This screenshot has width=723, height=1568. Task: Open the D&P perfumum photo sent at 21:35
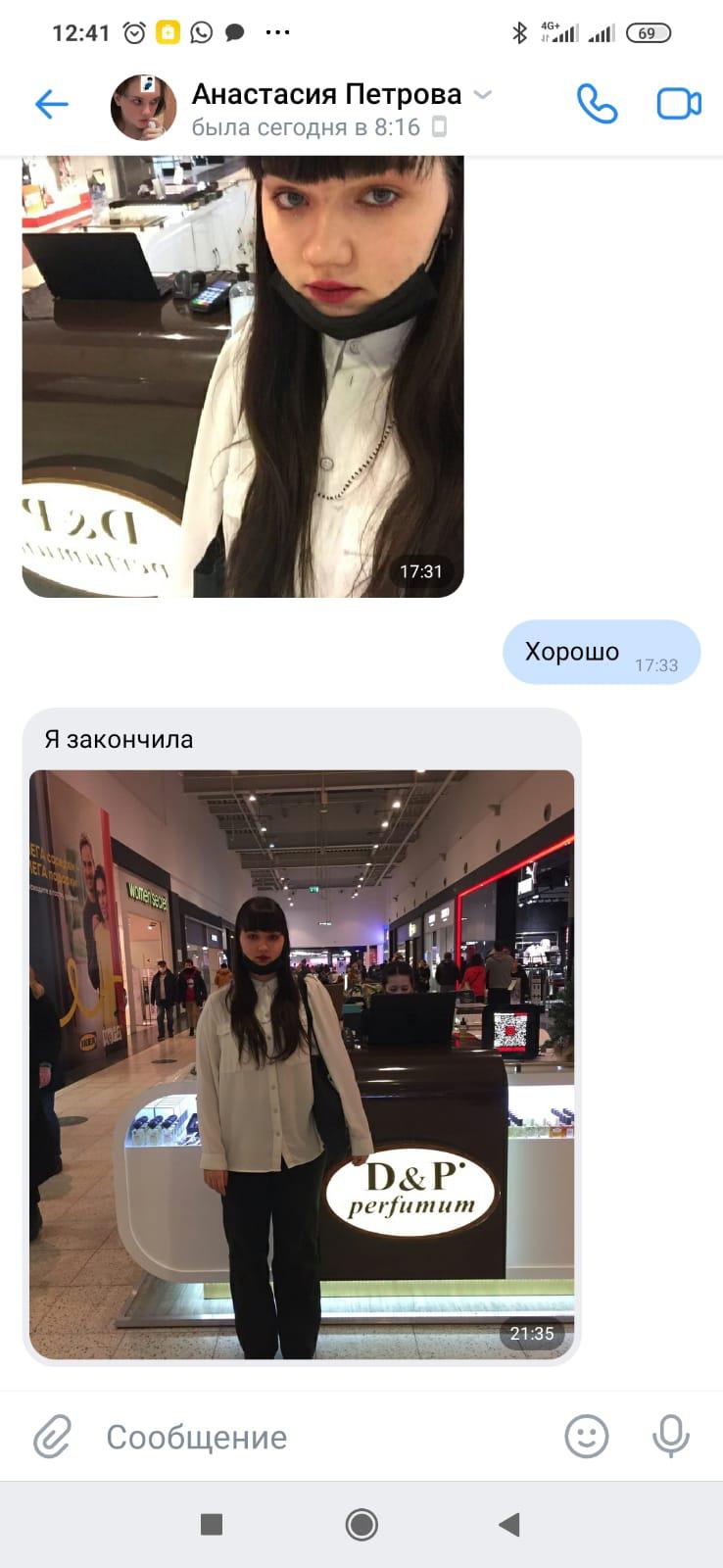tap(302, 1064)
